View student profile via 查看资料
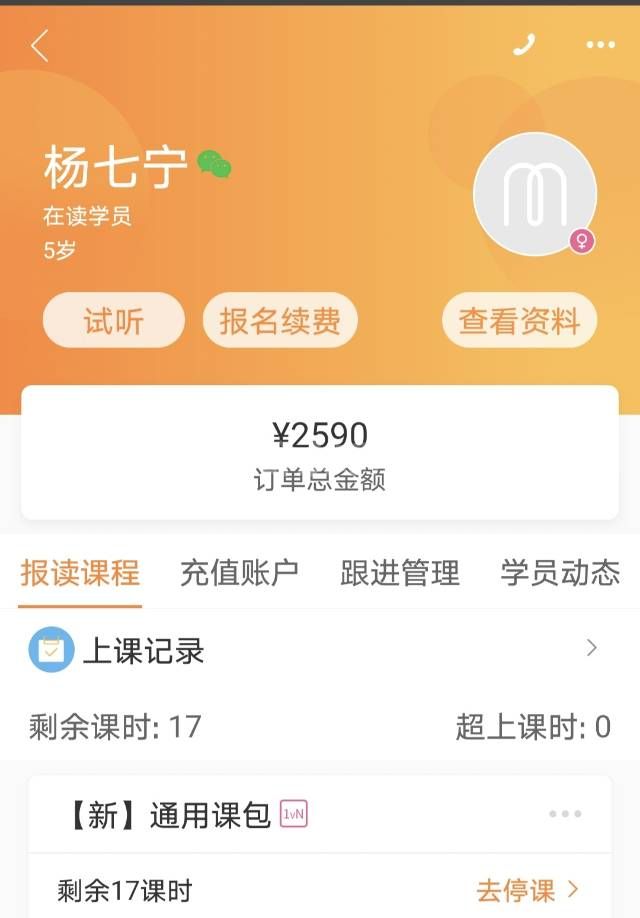Image resolution: width=640 pixels, height=918 pixels. 519,321
